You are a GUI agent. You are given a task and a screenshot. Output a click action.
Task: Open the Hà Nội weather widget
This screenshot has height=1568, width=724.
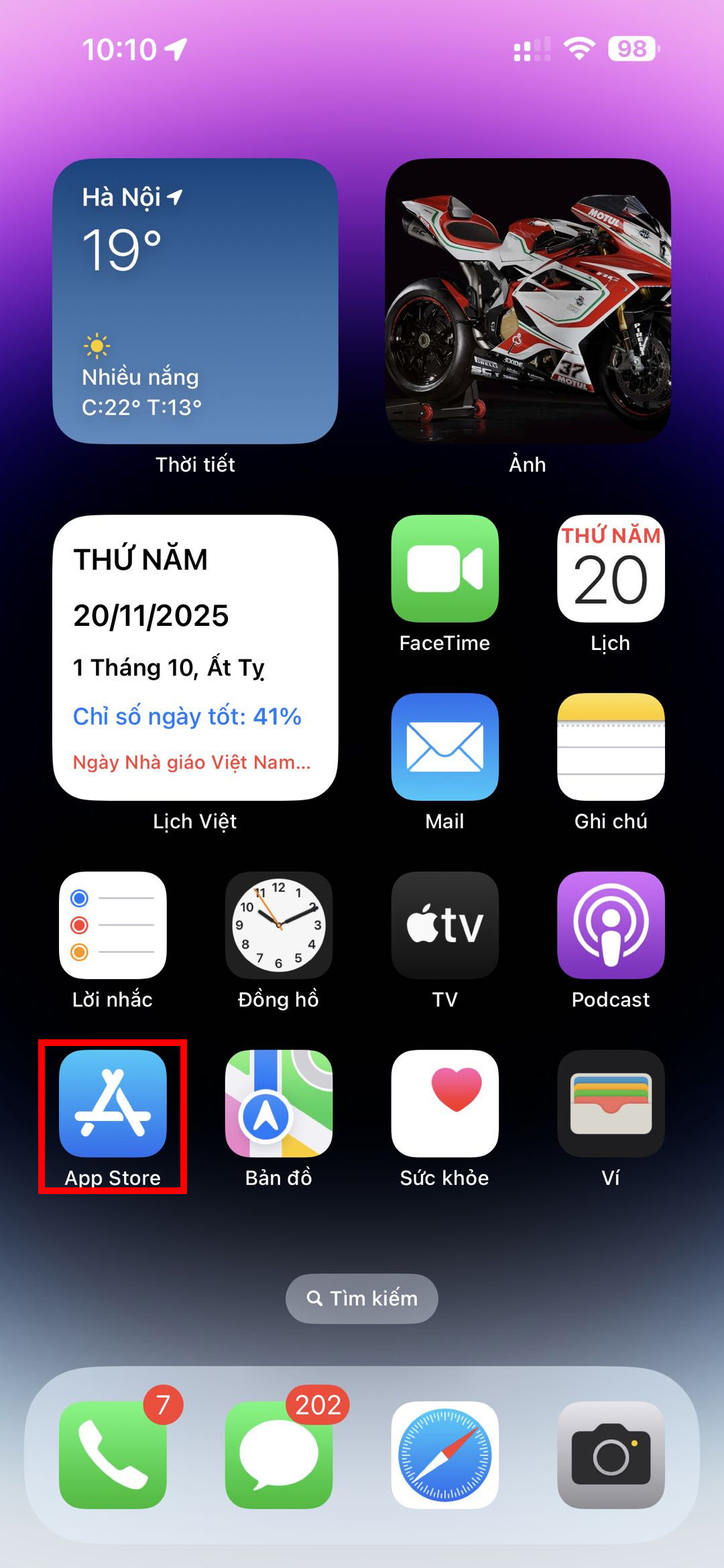[x=195, y=301]
